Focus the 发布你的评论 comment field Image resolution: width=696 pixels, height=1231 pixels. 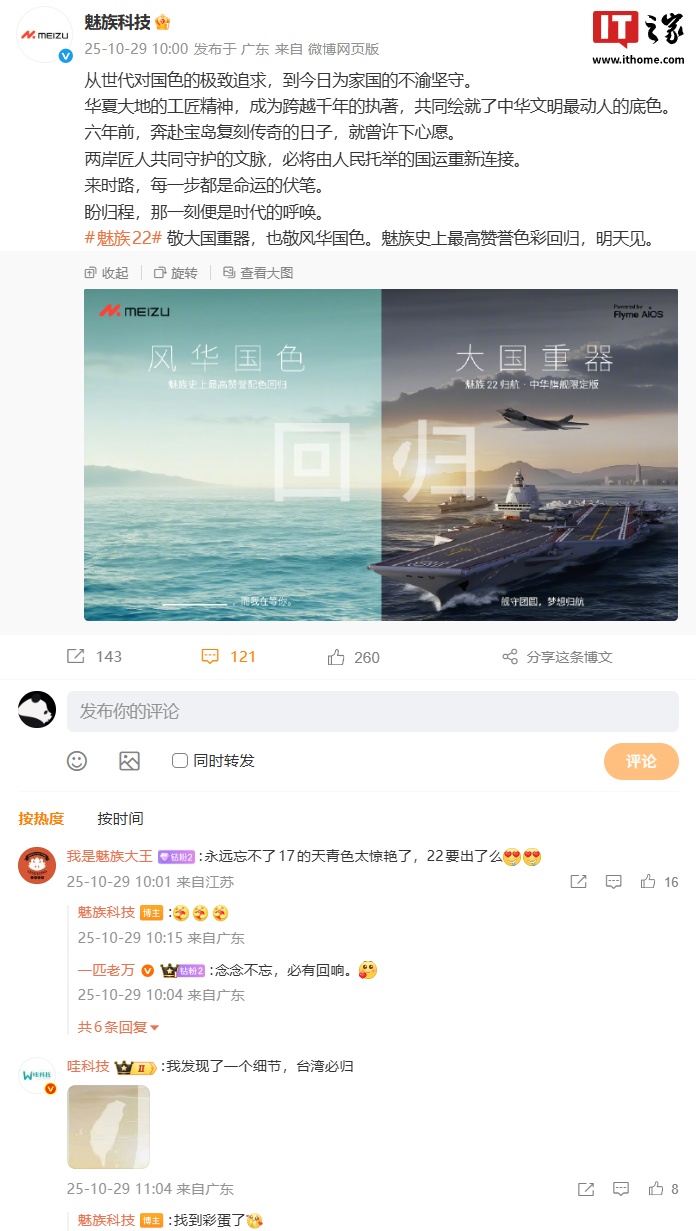(x=372, y=711)
